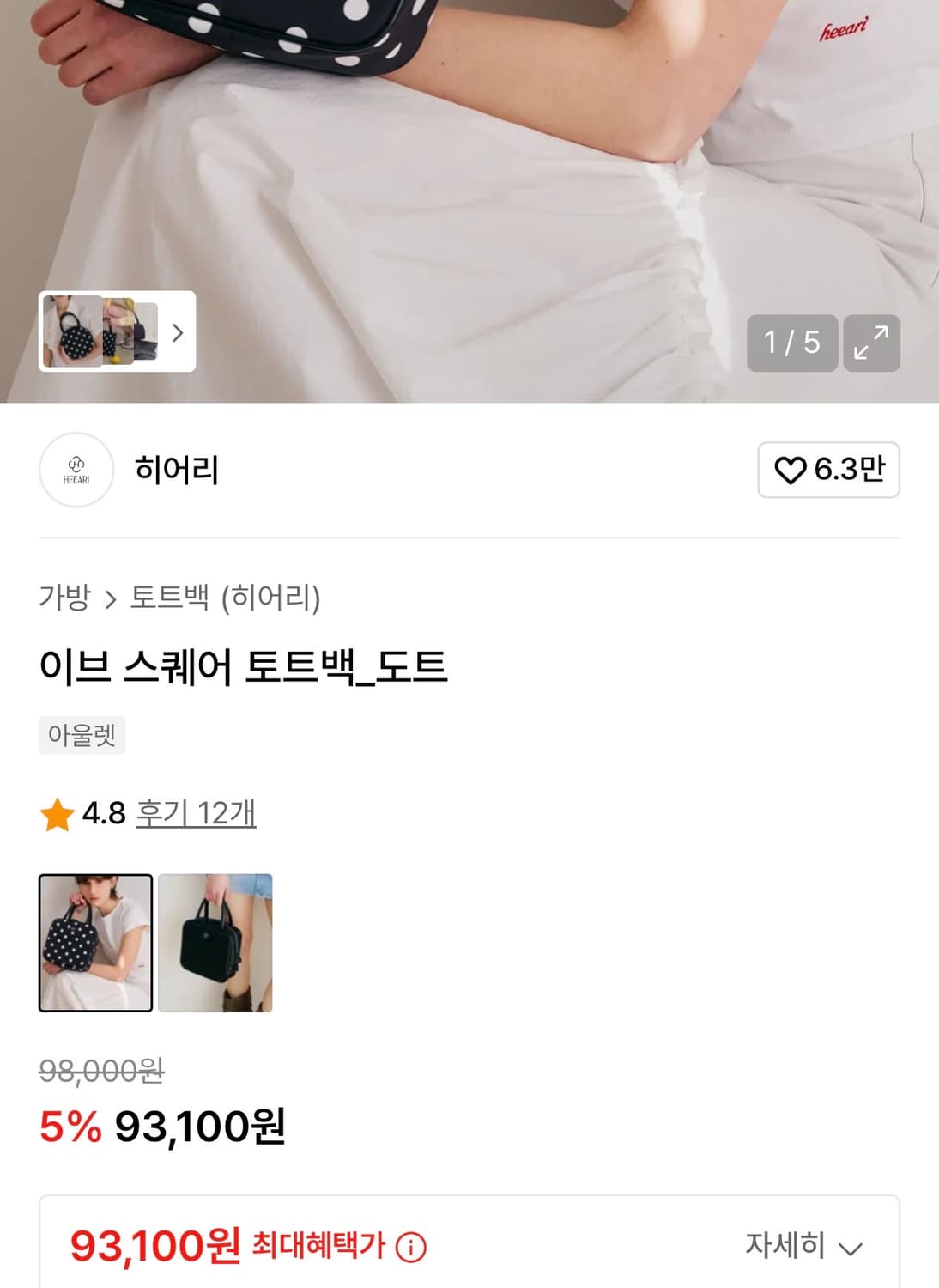Tap the info icon next to 최대혜택가
The image size is (939, 1288).
pyautogui.click(x=412, y=1245)
